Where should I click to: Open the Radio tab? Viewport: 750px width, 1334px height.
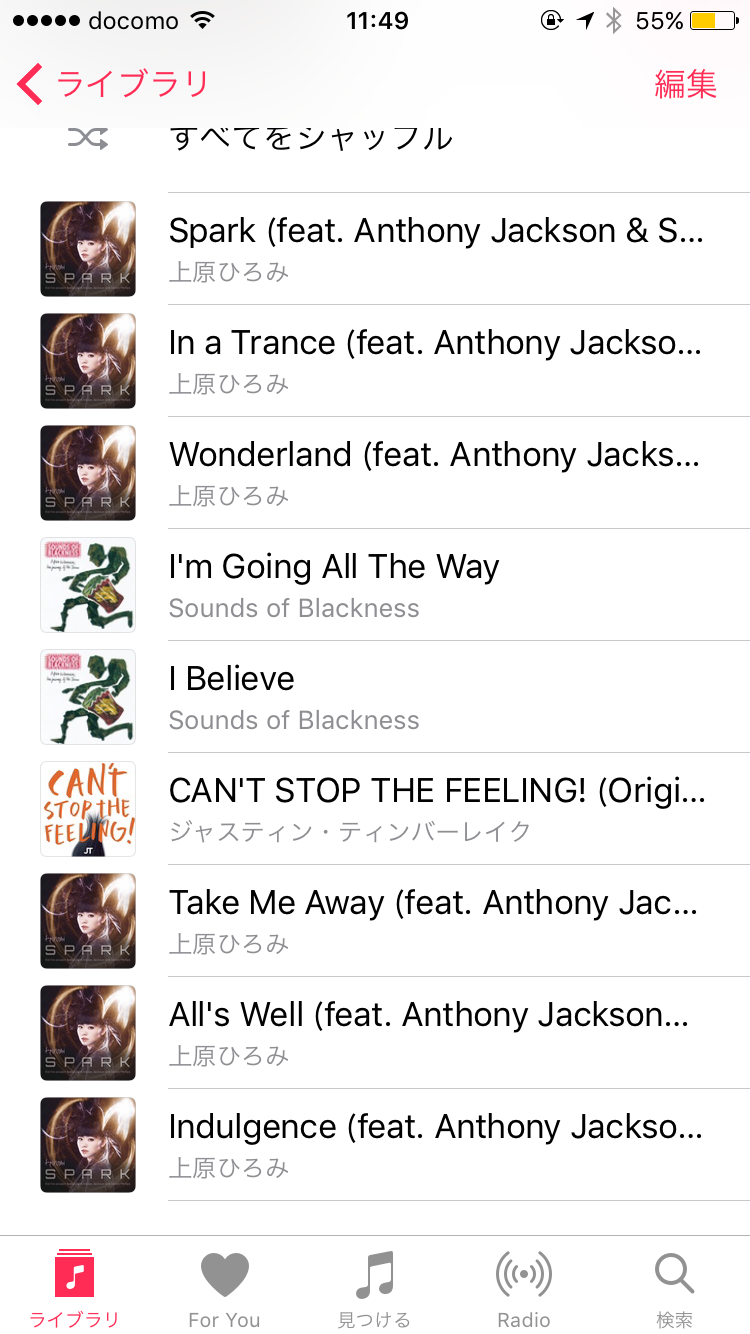coord(524,1288)
